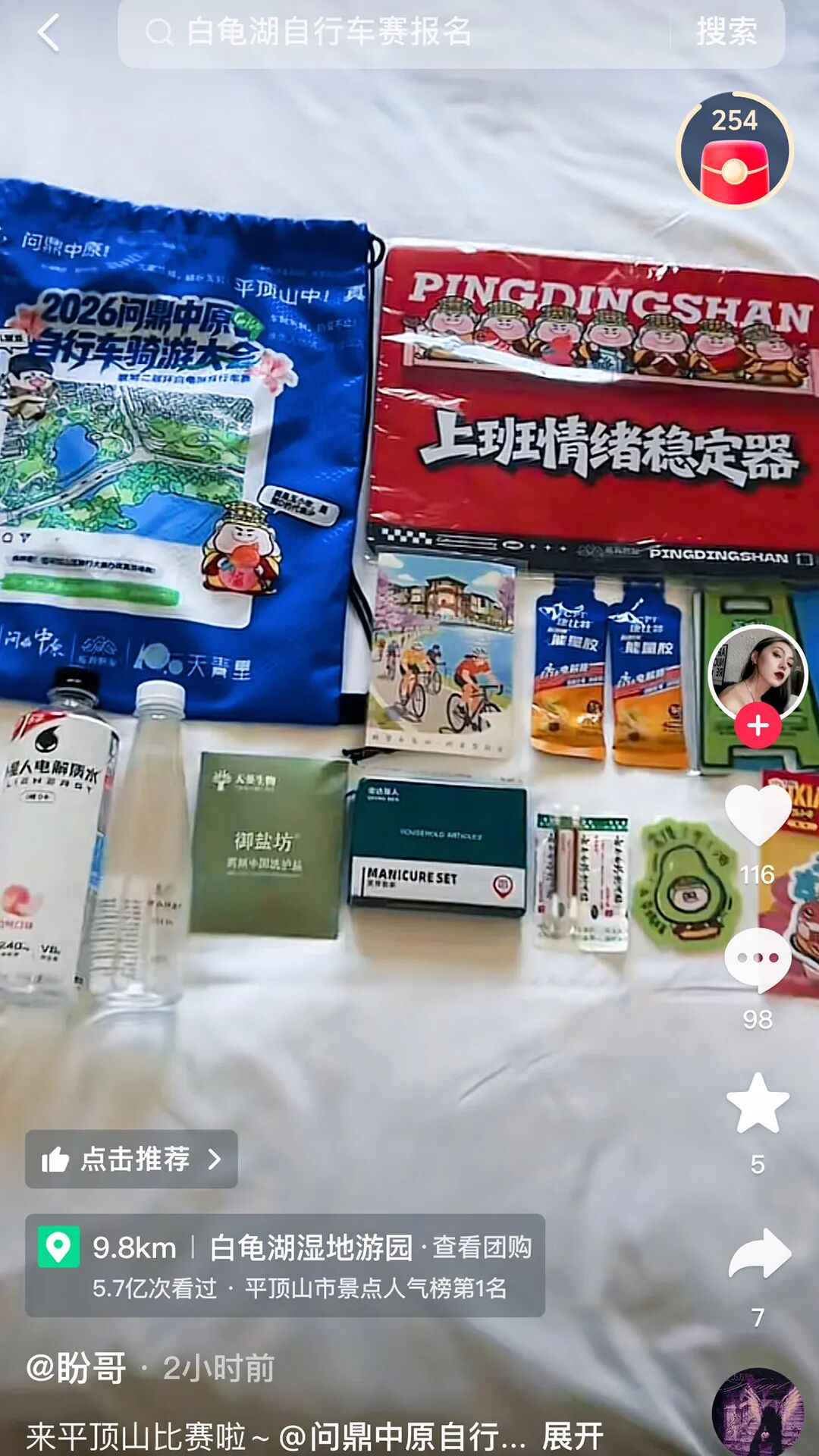
Task: Follow the creator with the plus button
Action: [x=757, y=726]
